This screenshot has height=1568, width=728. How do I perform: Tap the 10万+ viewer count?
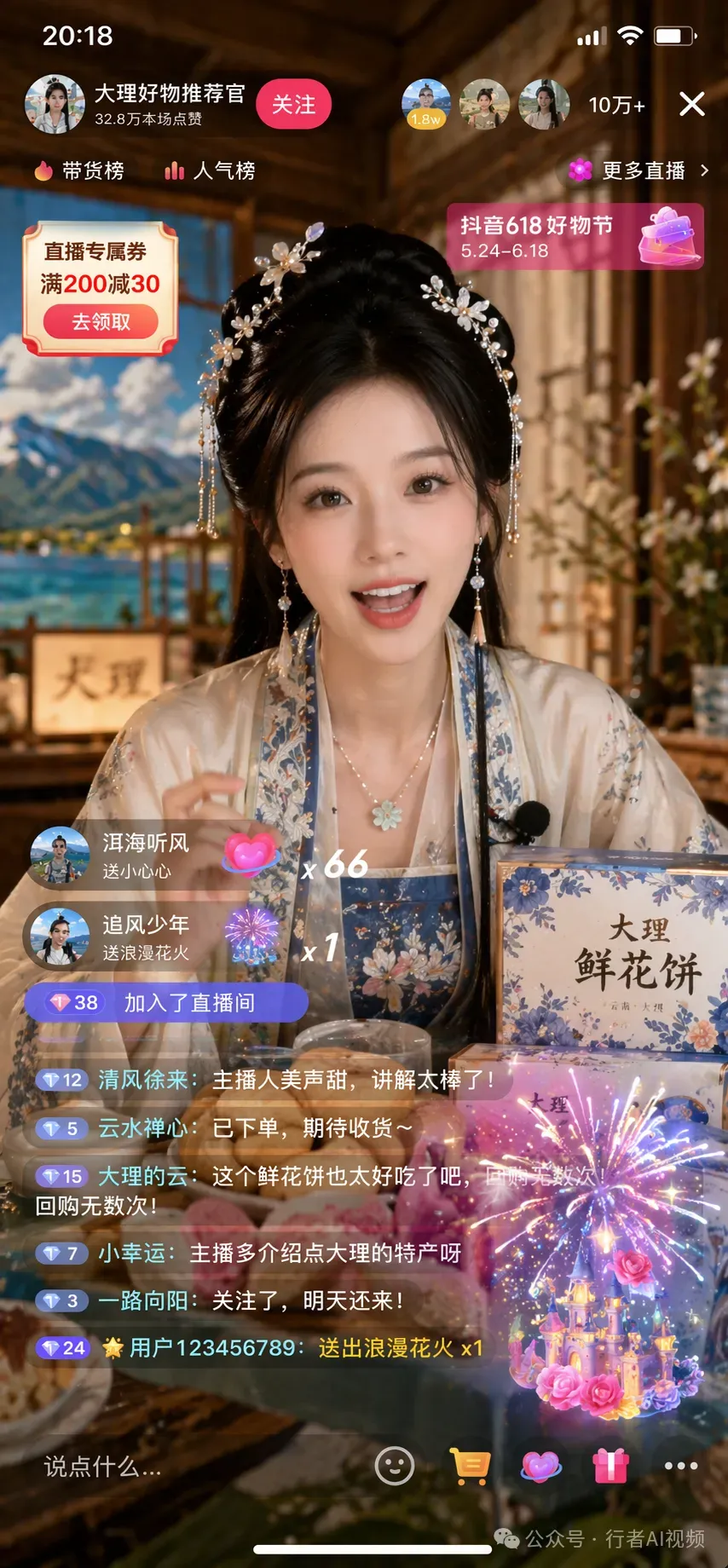(x=615, y=104)
